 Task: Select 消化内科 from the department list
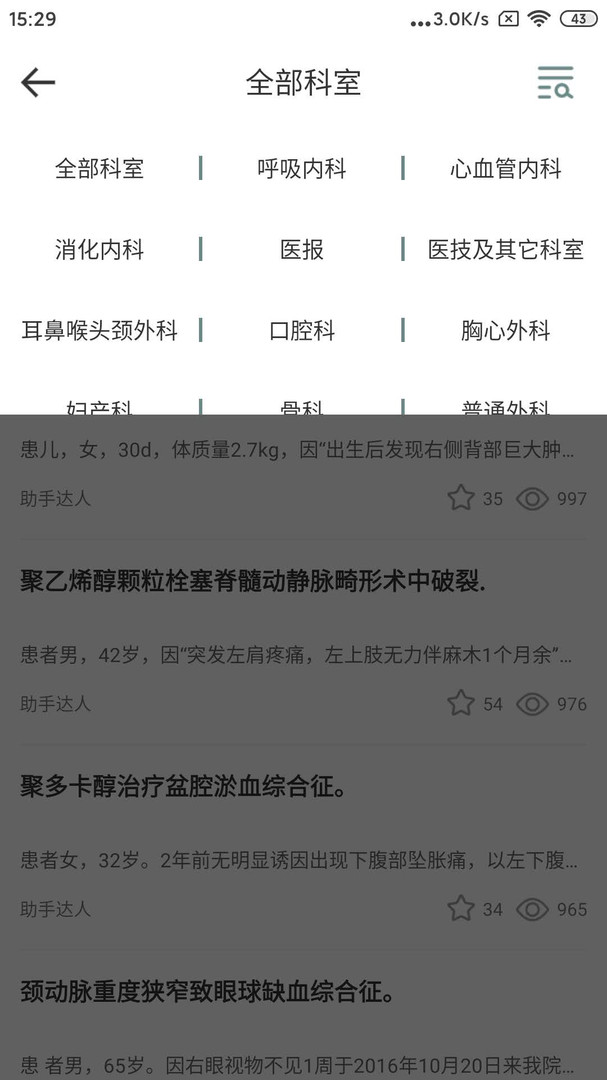[99, 249]
